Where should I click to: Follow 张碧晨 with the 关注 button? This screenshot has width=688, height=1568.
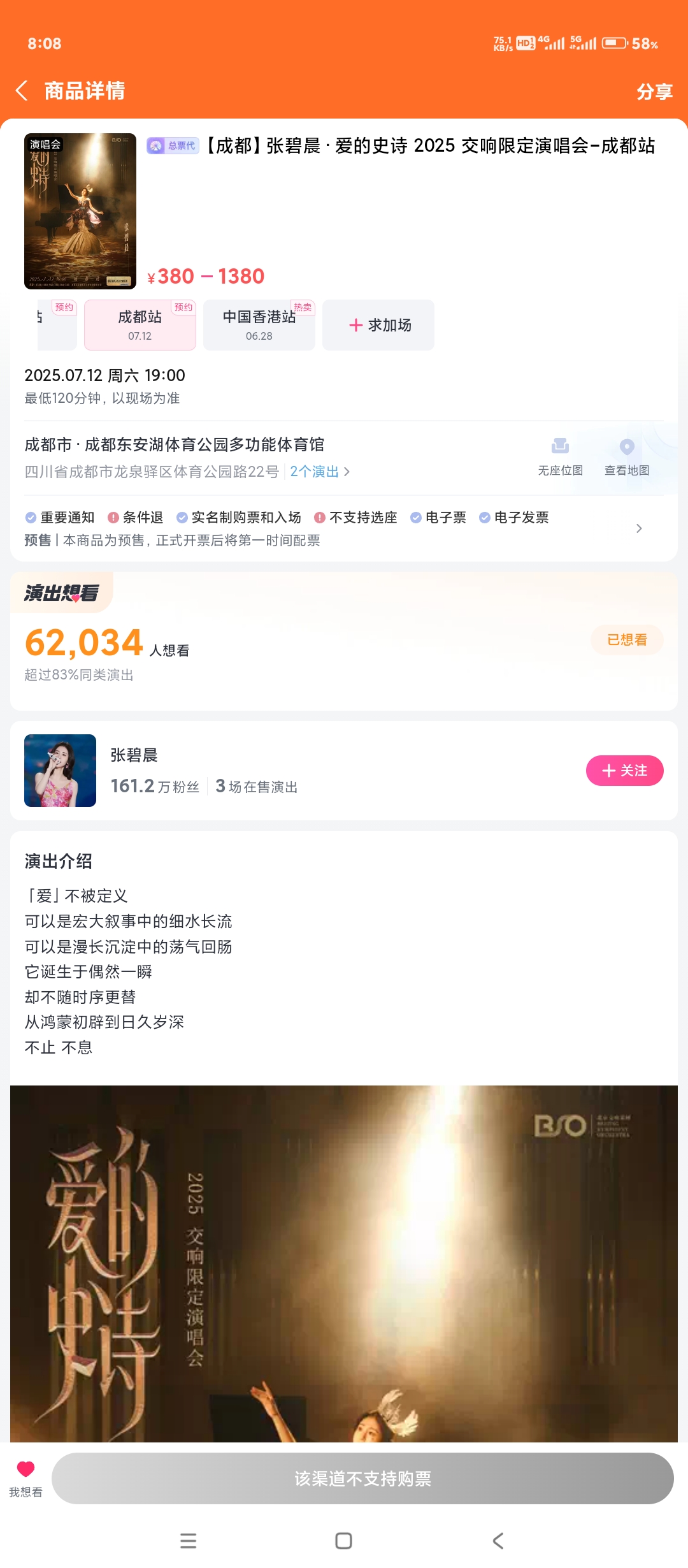coord(624,771)
